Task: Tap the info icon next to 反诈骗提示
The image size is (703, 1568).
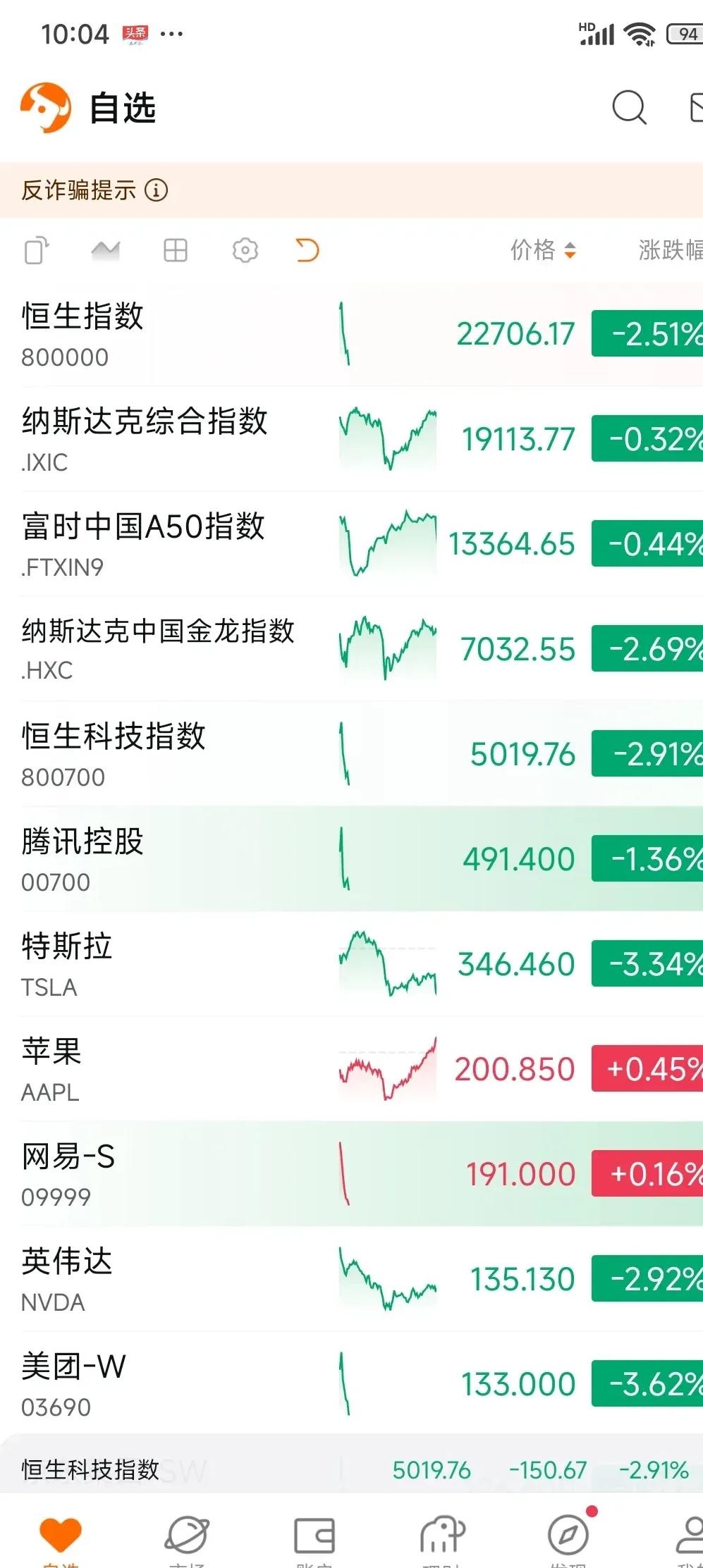Action: tap(158, 190)
